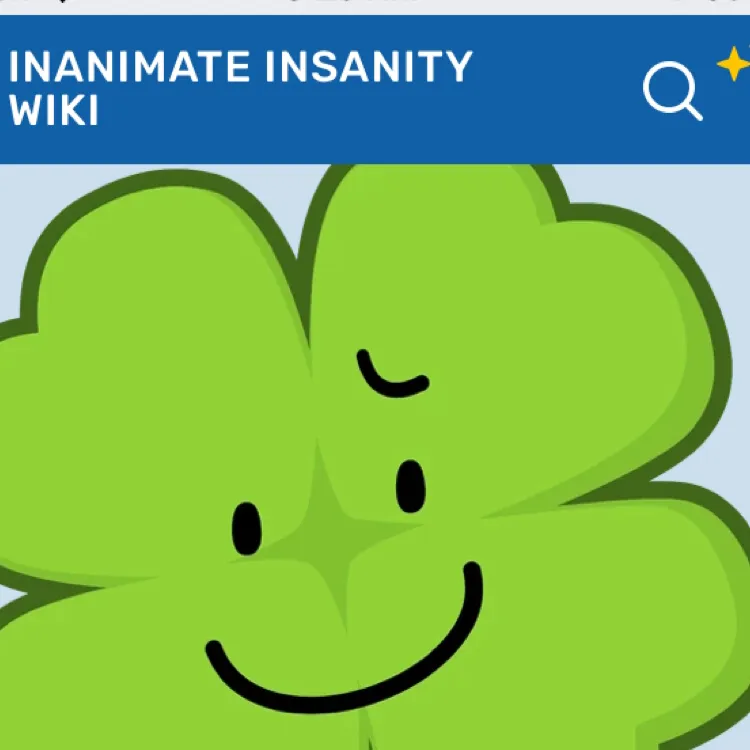This screenshot has height=750, width=750.
Task: Open the Inanimate Insanity Wiki home link
Action: (x=240, y=89)
